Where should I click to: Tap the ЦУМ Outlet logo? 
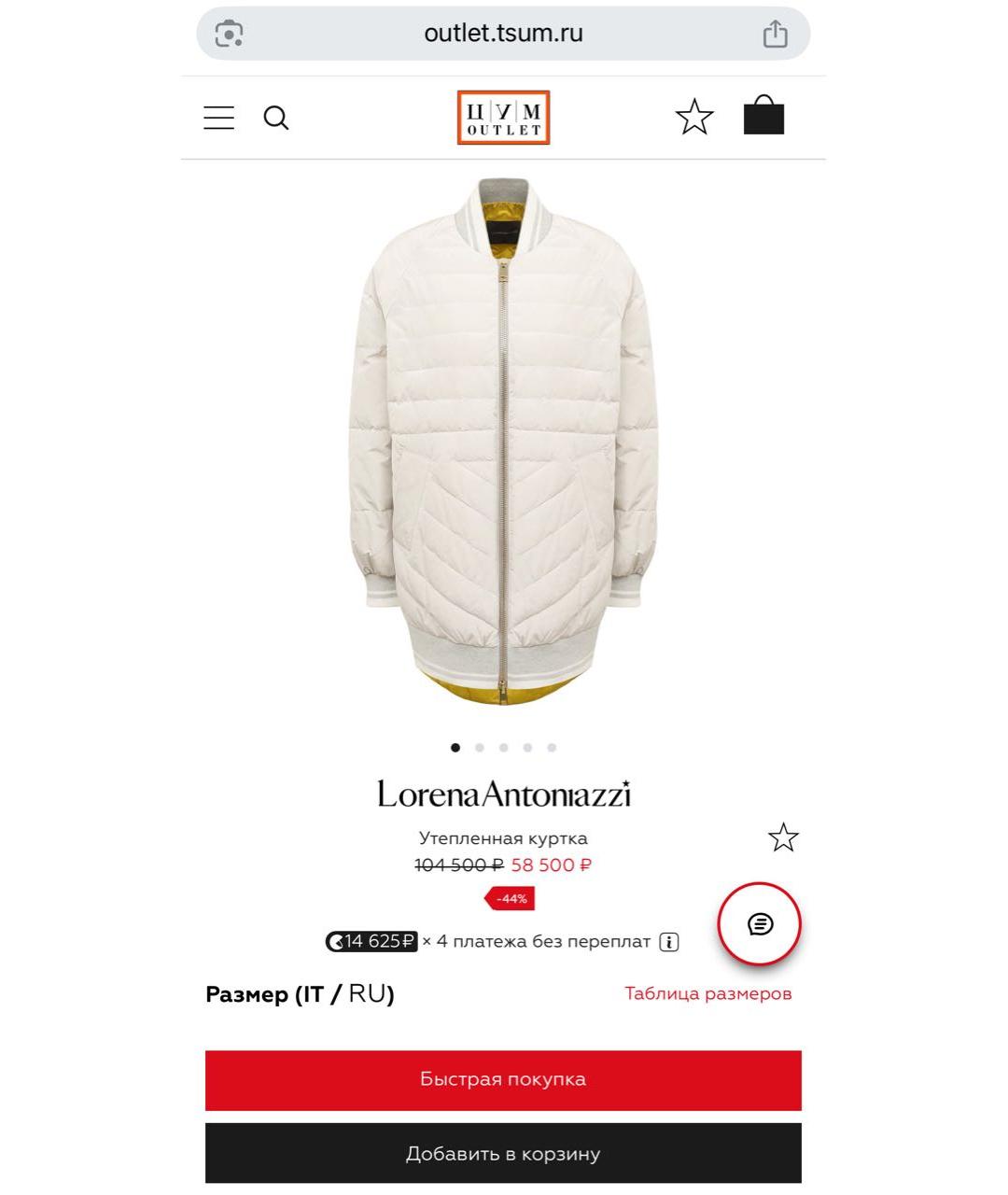pos(503,118)
